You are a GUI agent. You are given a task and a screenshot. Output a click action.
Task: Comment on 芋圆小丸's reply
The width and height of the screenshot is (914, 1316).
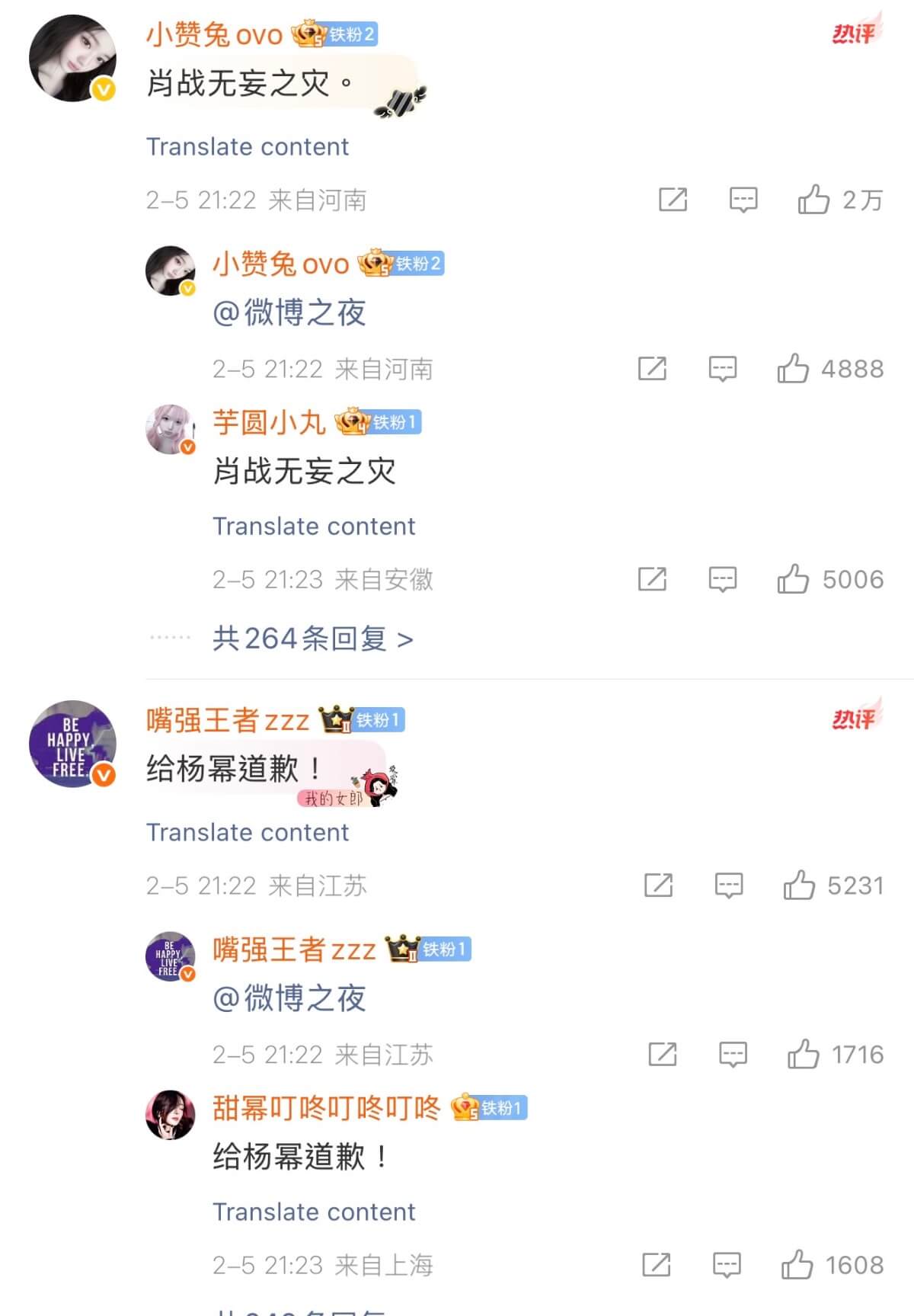722,579
